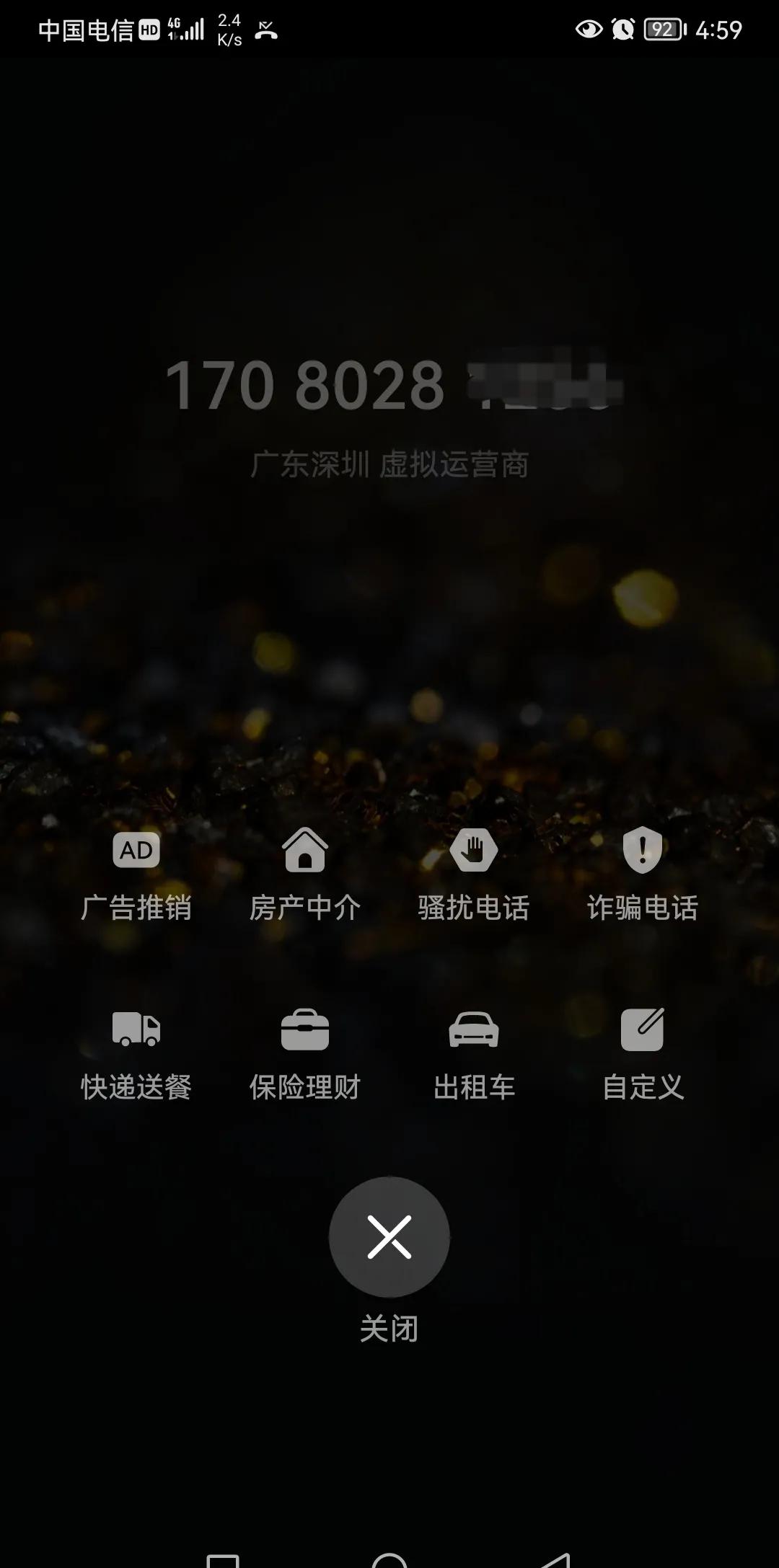Mark the caller as 快递送餐
The width and height of the screenshot is (779, 1568).
(x=136, y=1054)
